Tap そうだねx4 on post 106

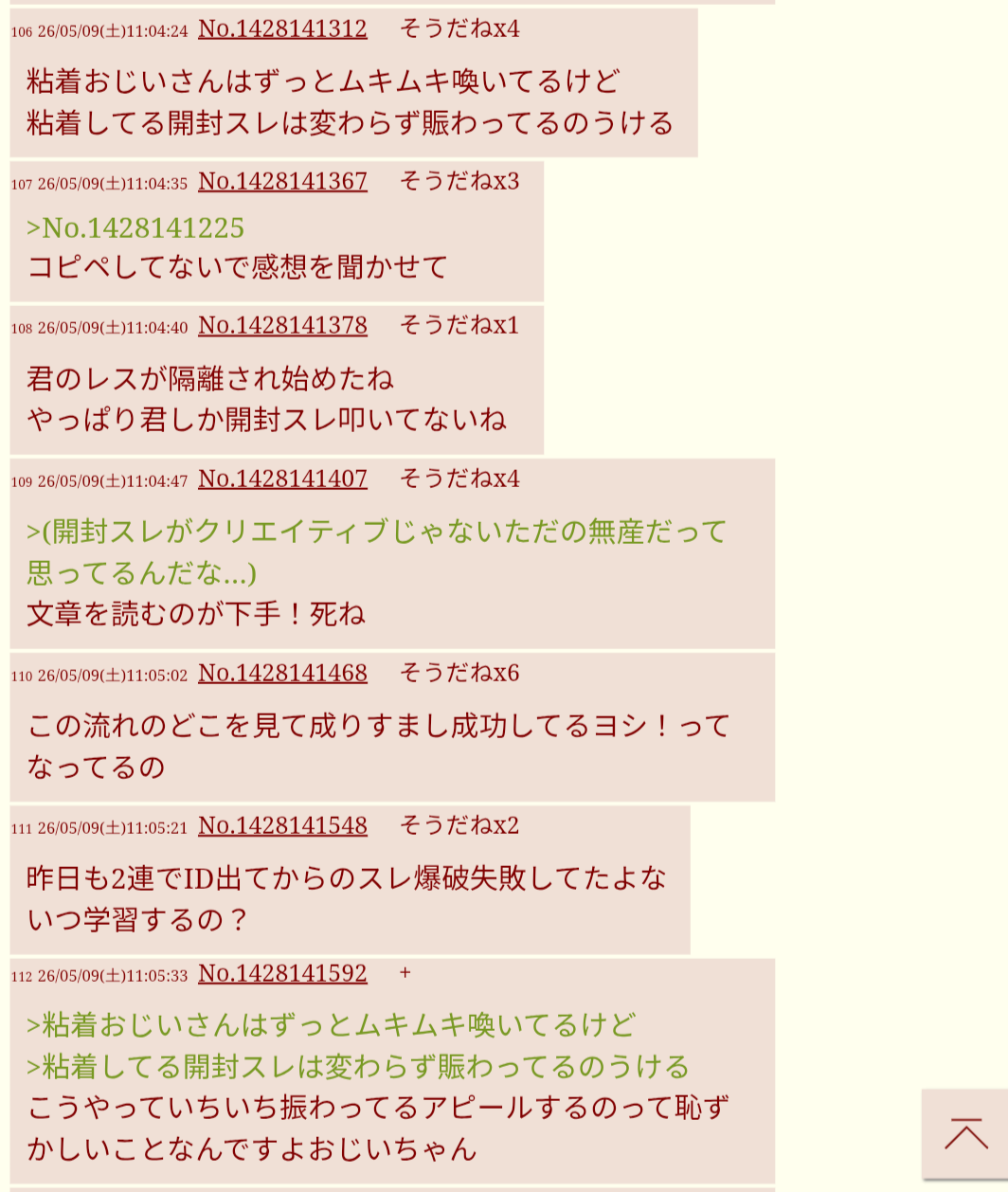pos(459,29)
